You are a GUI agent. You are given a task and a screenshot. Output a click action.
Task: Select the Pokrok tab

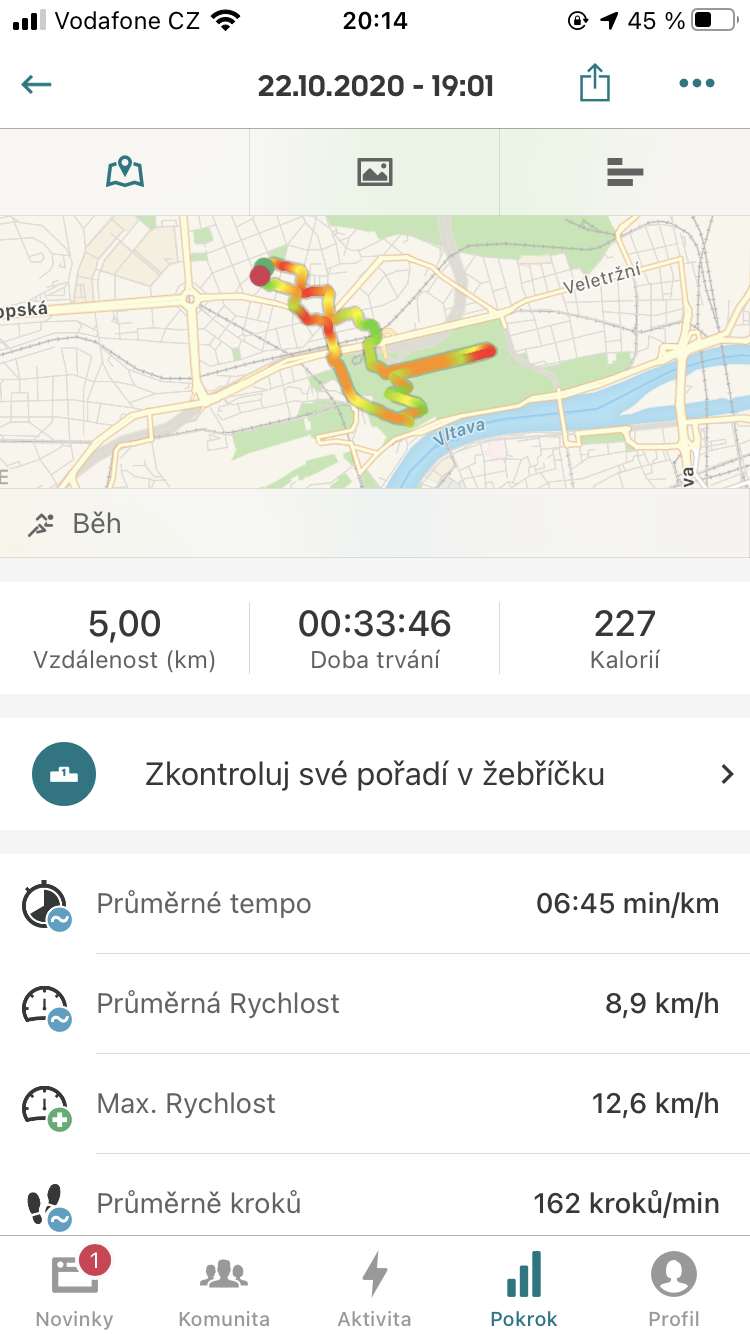tap(524, 1287)
